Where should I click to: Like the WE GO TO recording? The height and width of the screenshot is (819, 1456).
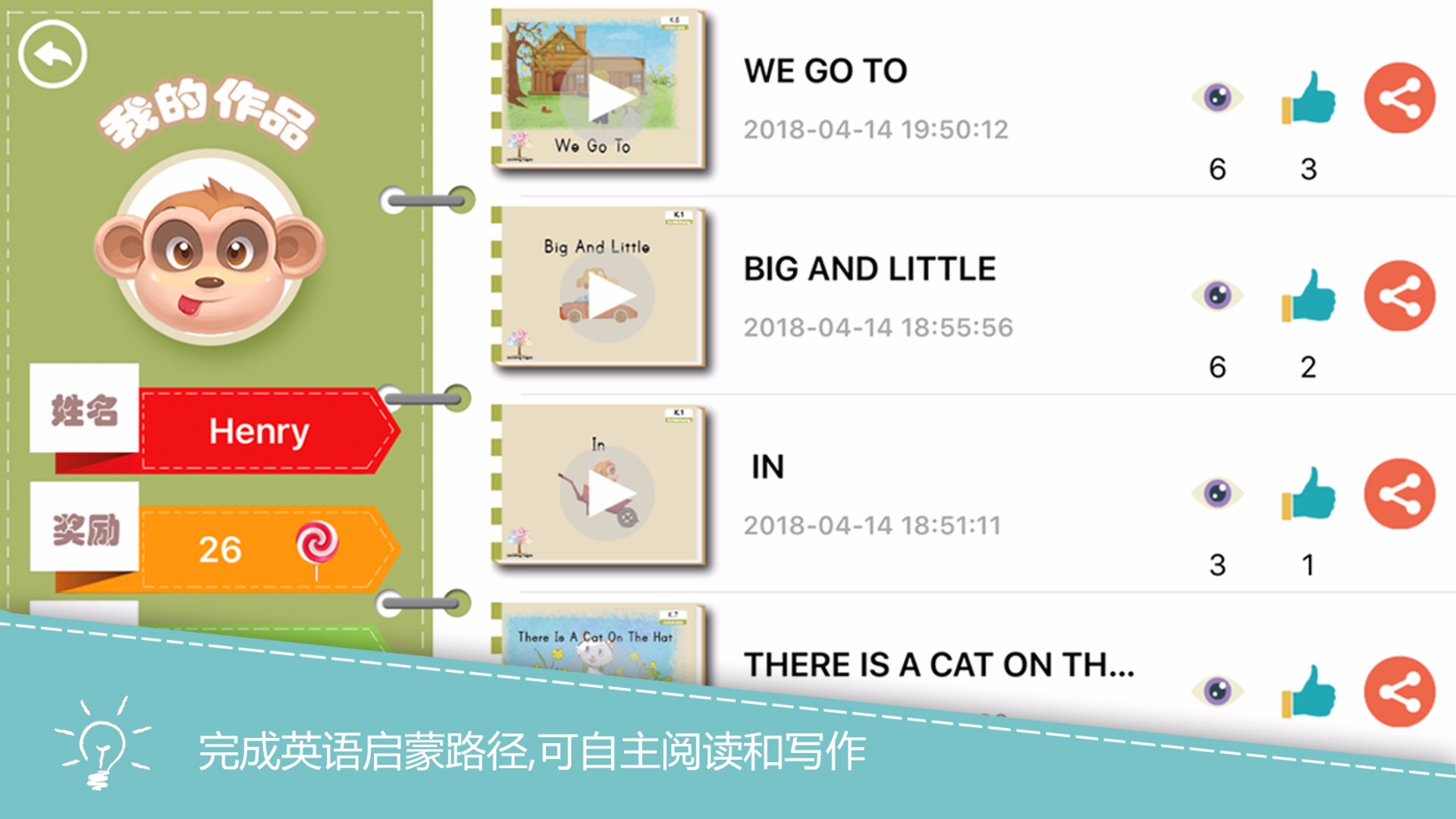[x=1308, y=99]
